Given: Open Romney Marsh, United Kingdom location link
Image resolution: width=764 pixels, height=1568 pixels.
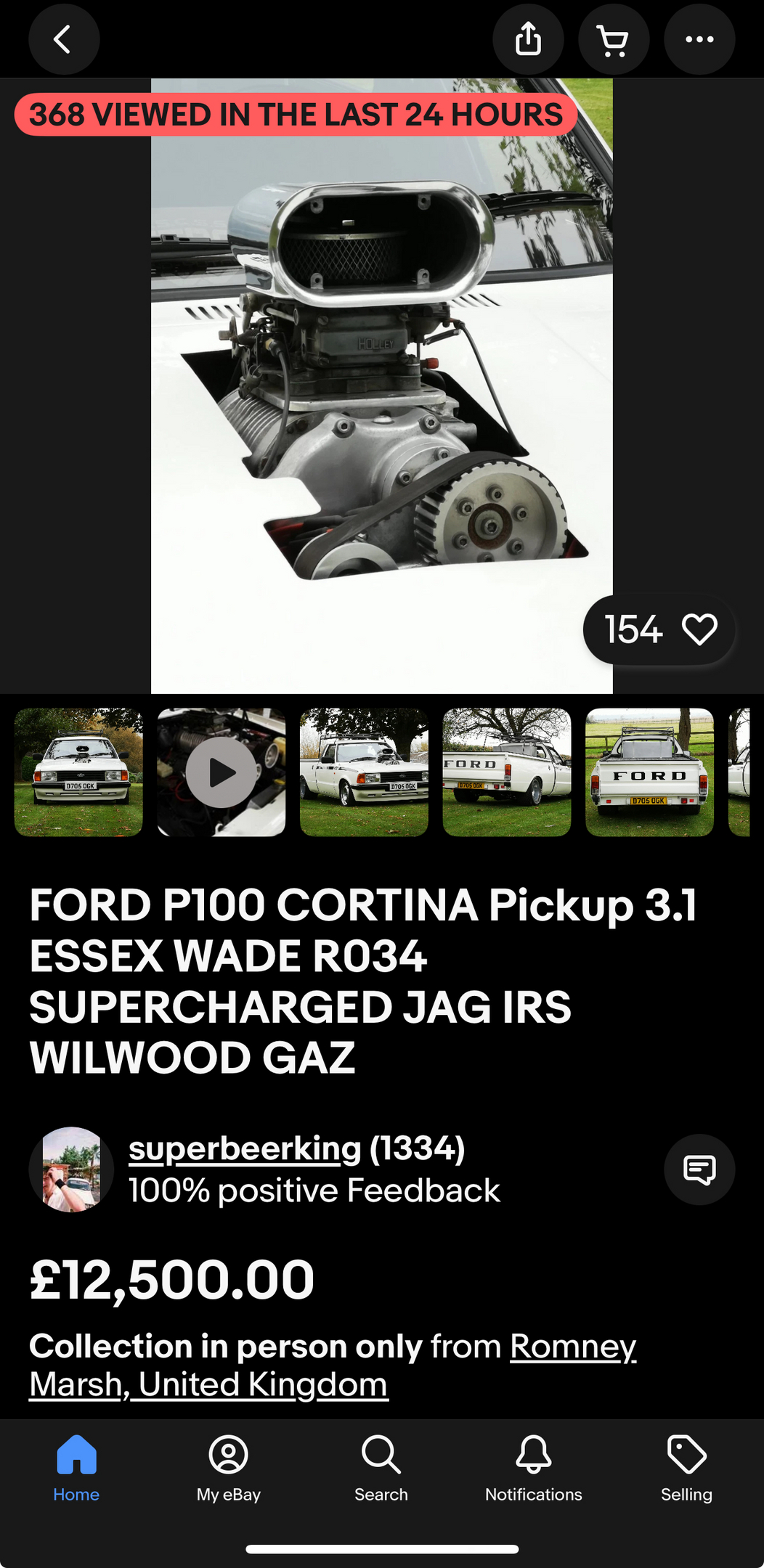Looking at the screenshot, I should pyautogui.click(x=333, y=1365).
